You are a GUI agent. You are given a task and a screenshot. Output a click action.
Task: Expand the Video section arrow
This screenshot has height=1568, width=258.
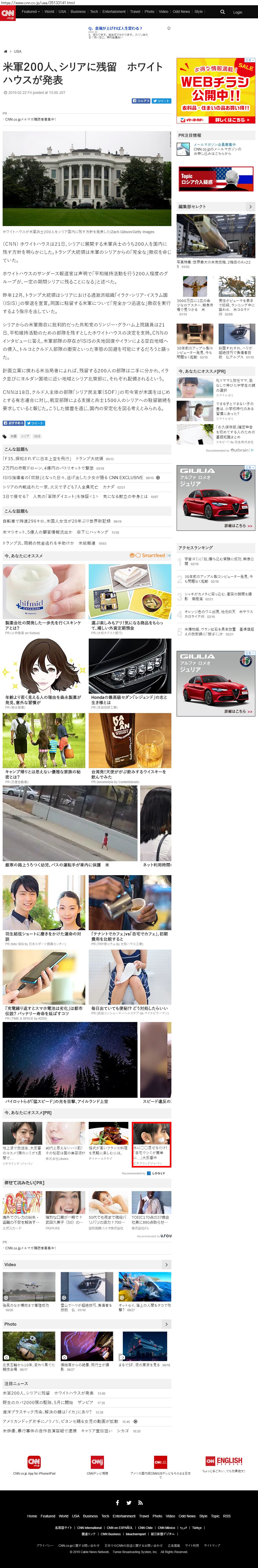[166, 1264]
